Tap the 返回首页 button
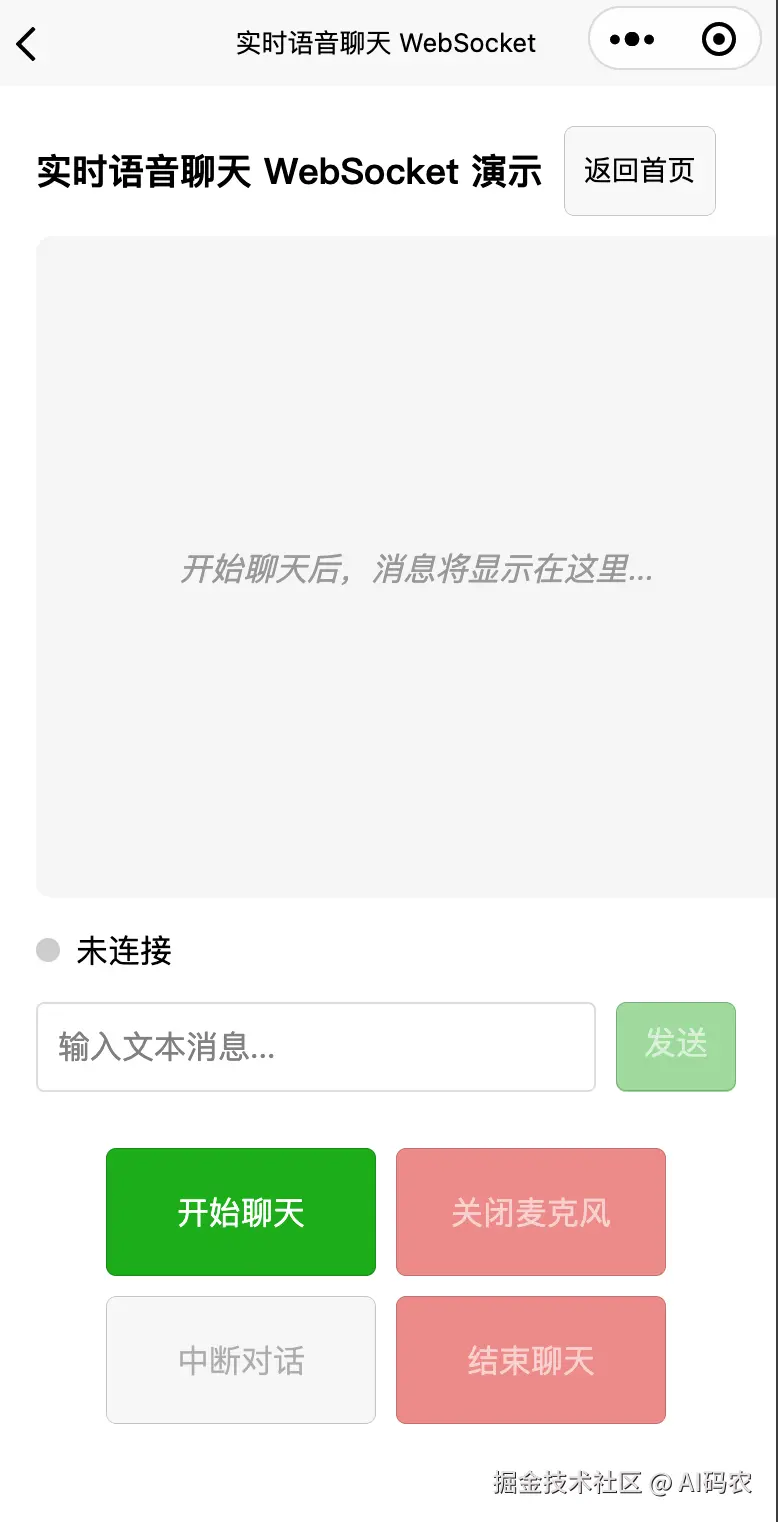Viewport: 778px width, 1522px height. tap(639, 171)
